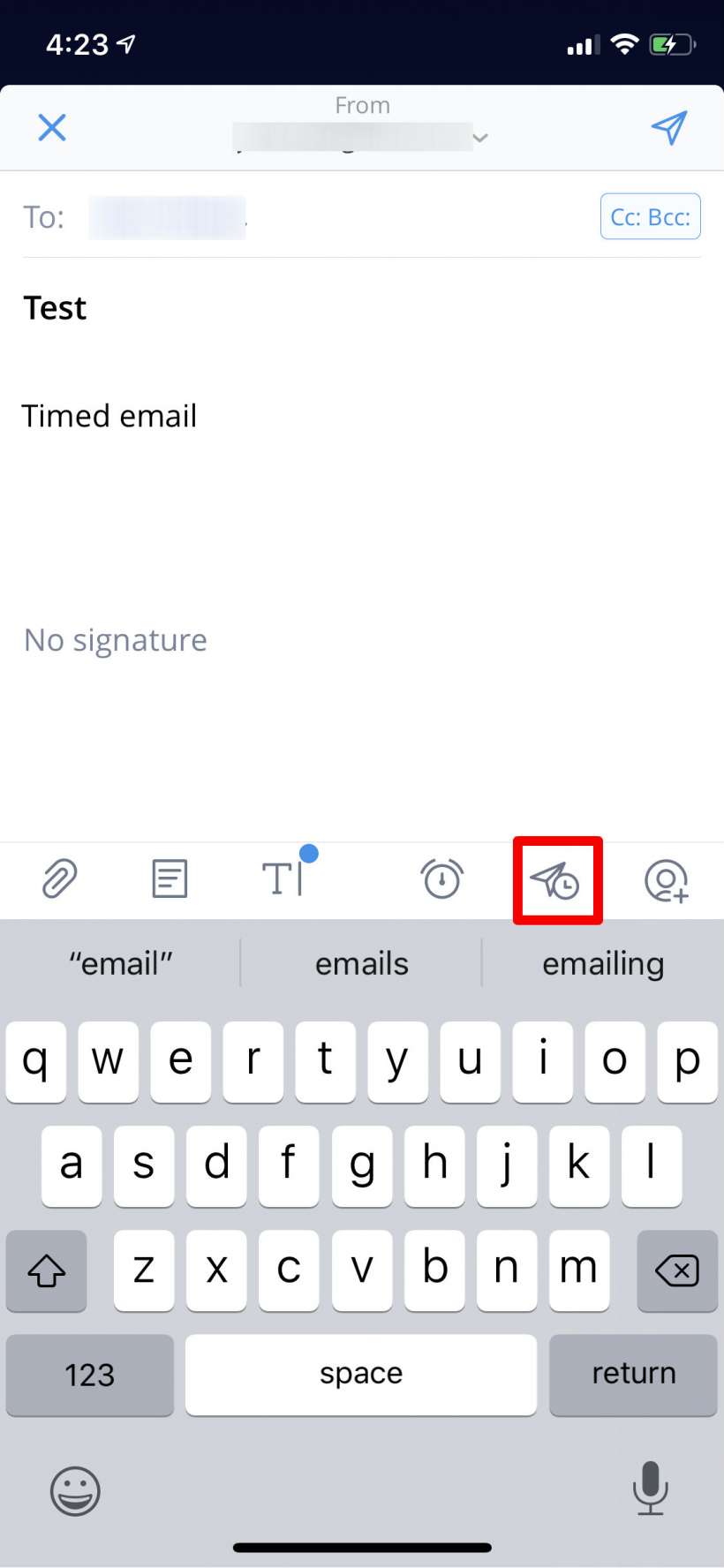Start dictation with the microphone icon
The height and width of the screenshot is (1568, 724).
pos(650,1489)
